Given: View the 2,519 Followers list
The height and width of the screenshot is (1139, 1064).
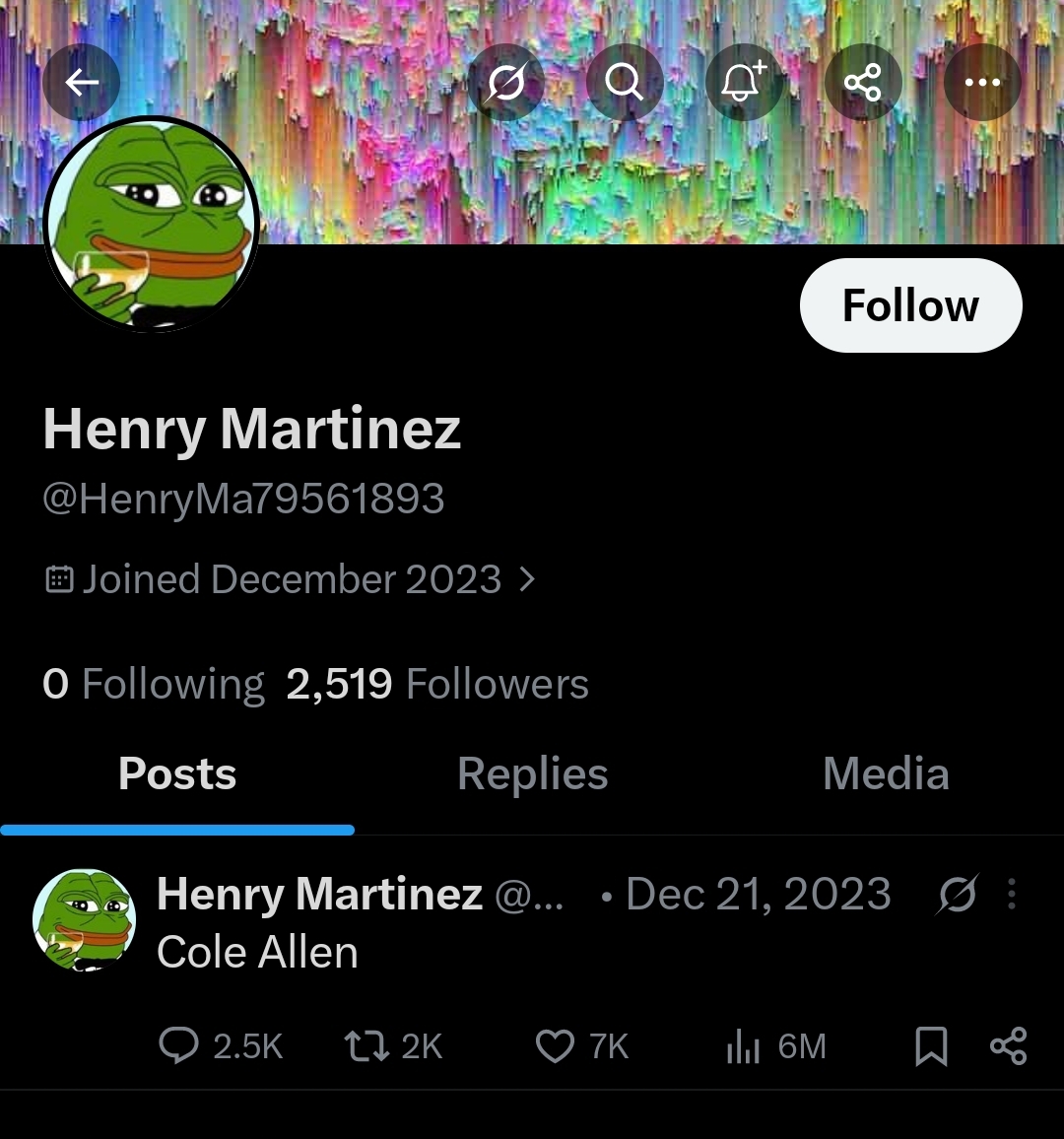Looking at the screenshot, I should coord(437,684).
